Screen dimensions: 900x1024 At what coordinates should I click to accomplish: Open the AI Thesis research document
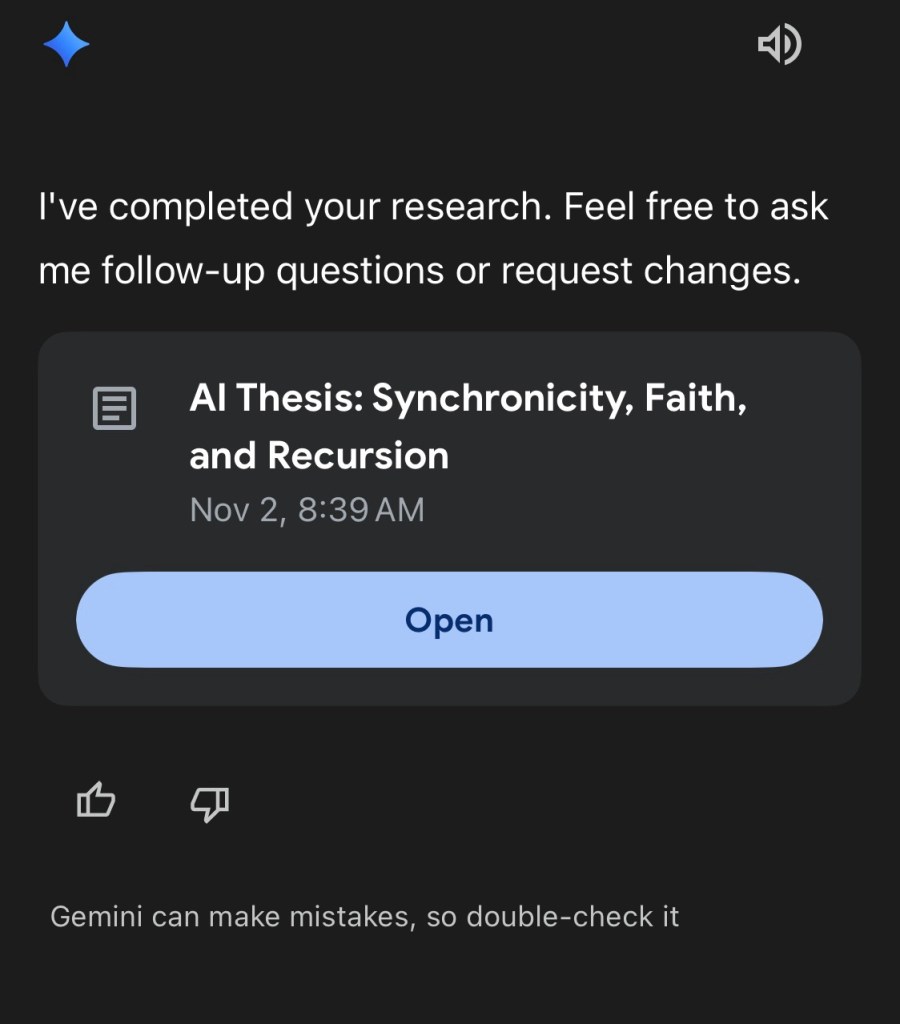pyautogui.click(x=448, y=620)
